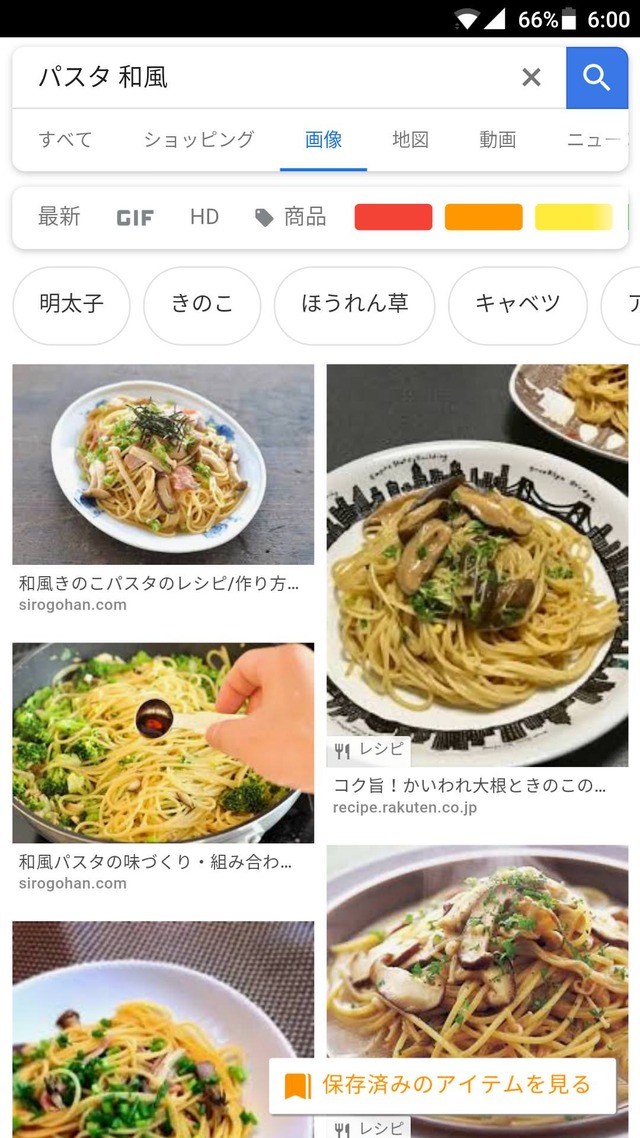The image size is (640, 1138).
Task: Tap the blue search magnifier button
Action: pos(597,77)
